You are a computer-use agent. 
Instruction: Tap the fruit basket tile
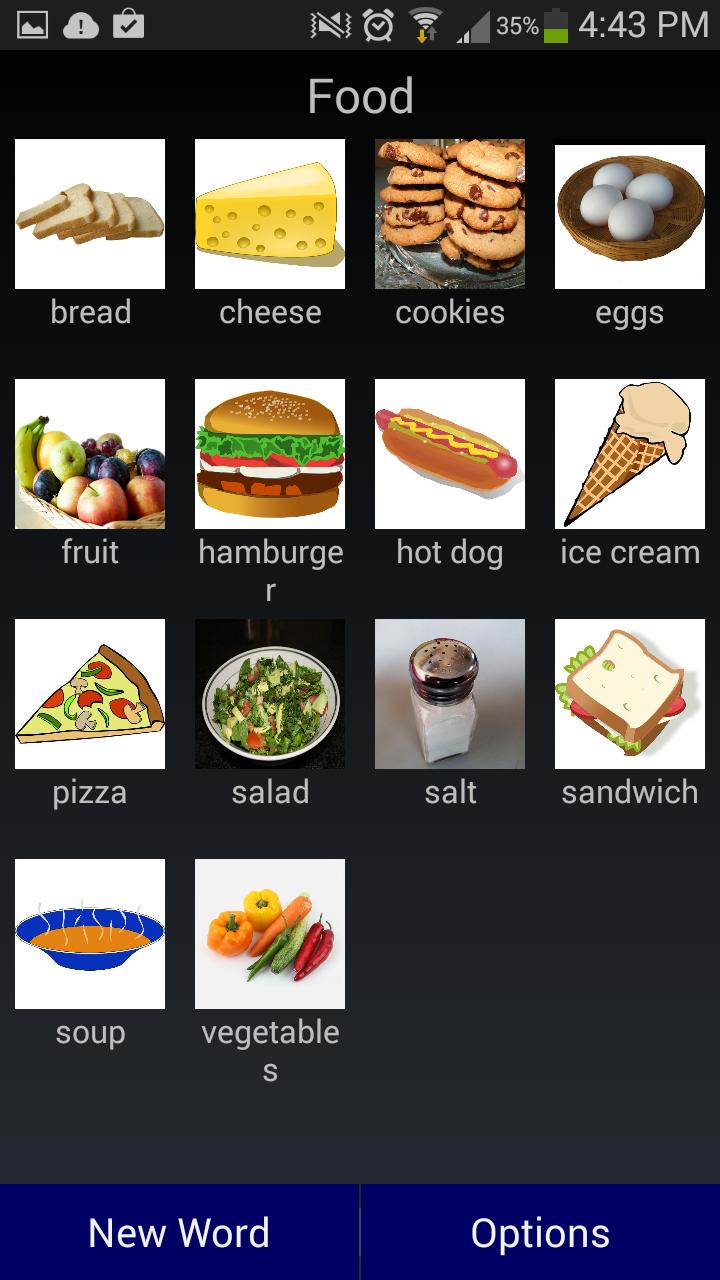(90, 454)
